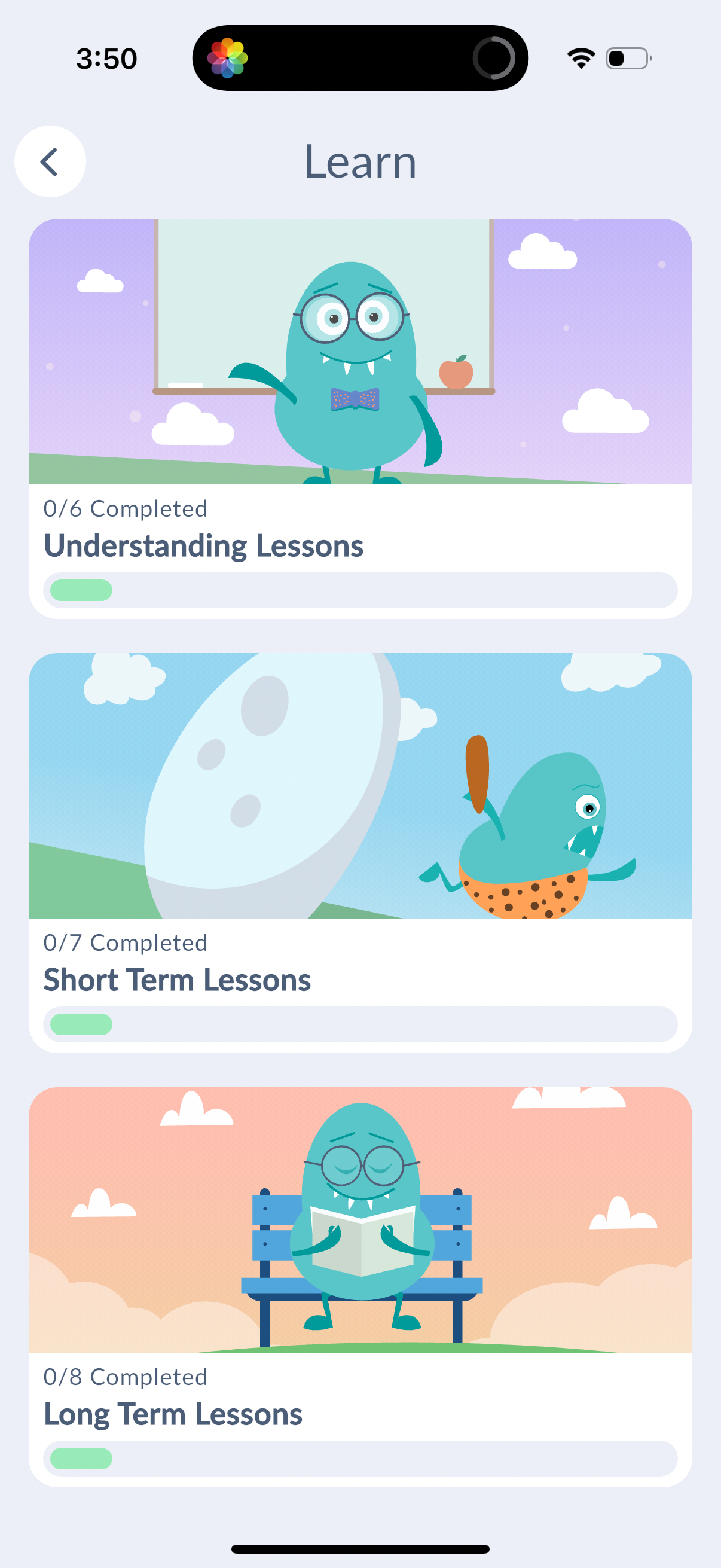
Task: Open the Understanding Lessons card
Action: click(x=360, y=418)
